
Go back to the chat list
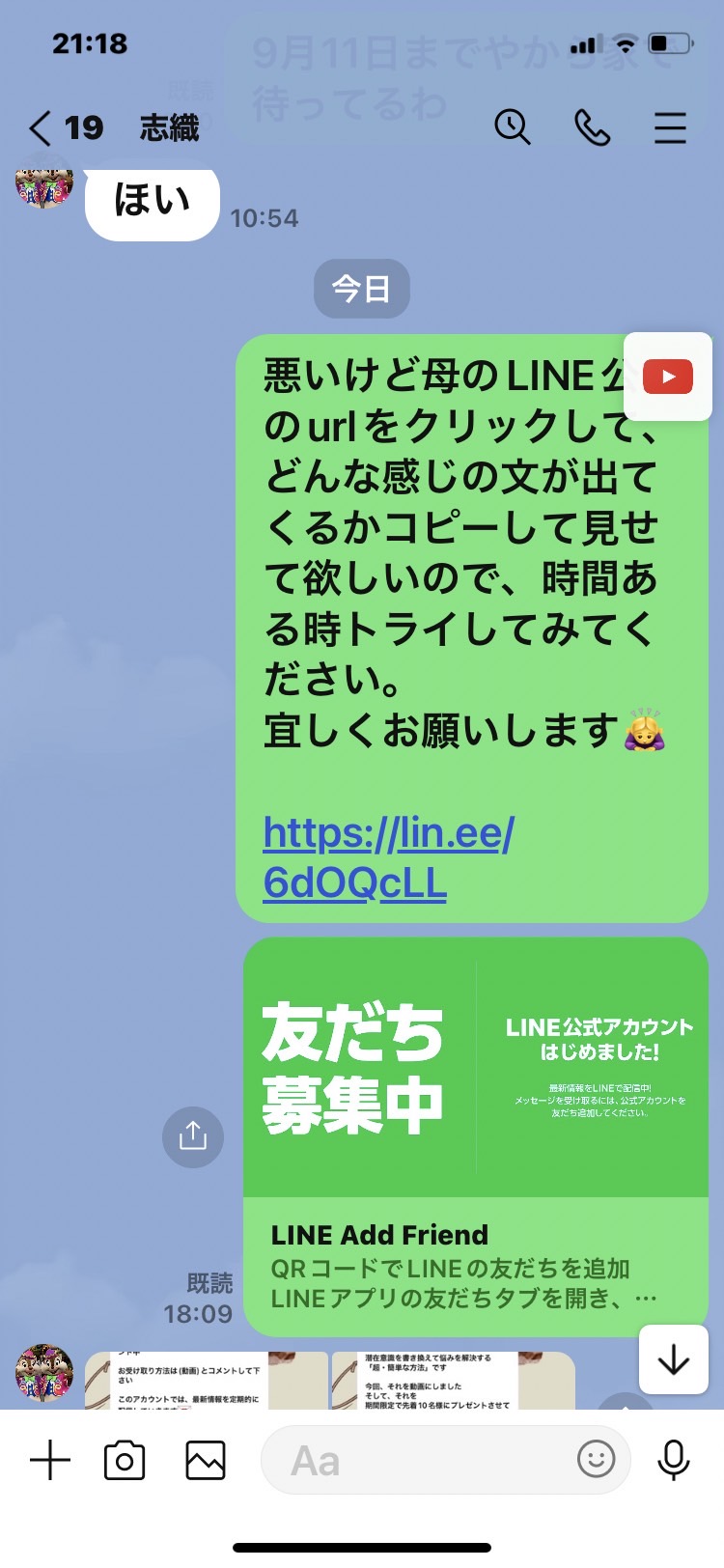pyautogui.click(x=41, y=127)
